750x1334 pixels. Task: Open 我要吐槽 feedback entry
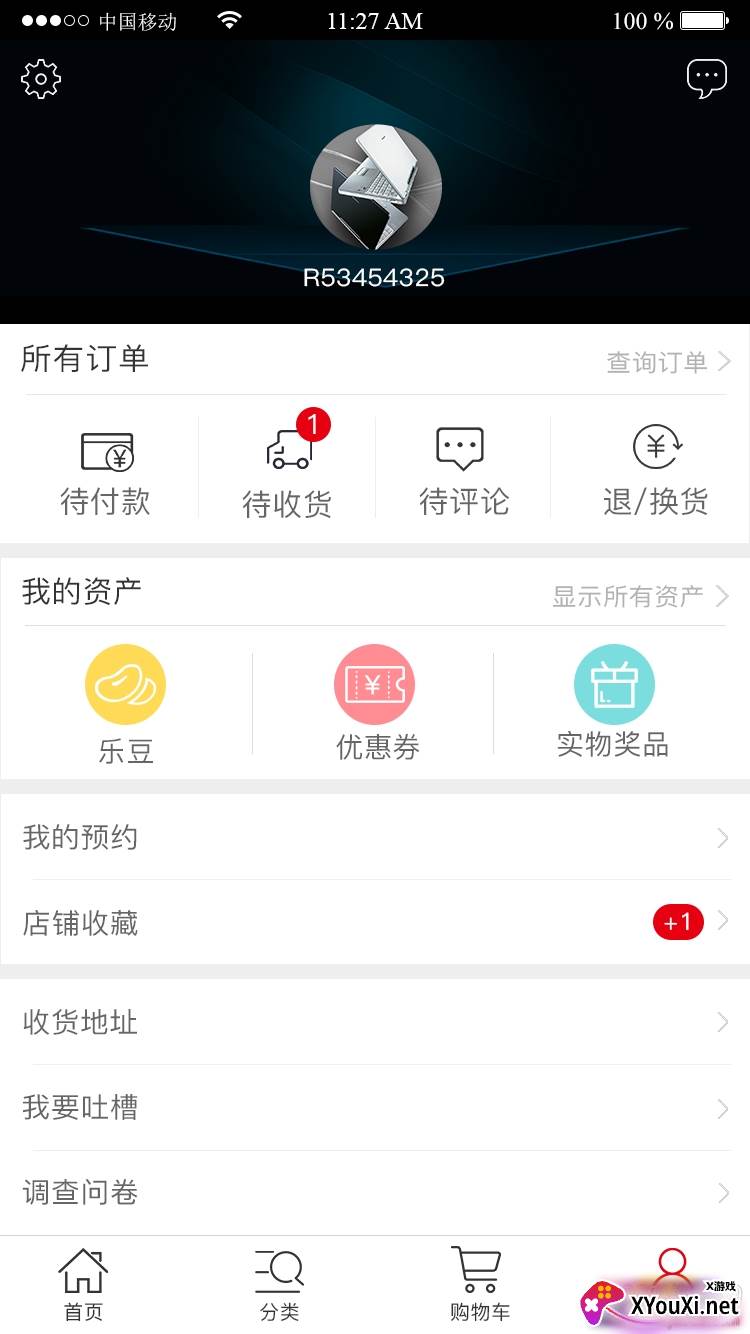tap(375, 1107)
